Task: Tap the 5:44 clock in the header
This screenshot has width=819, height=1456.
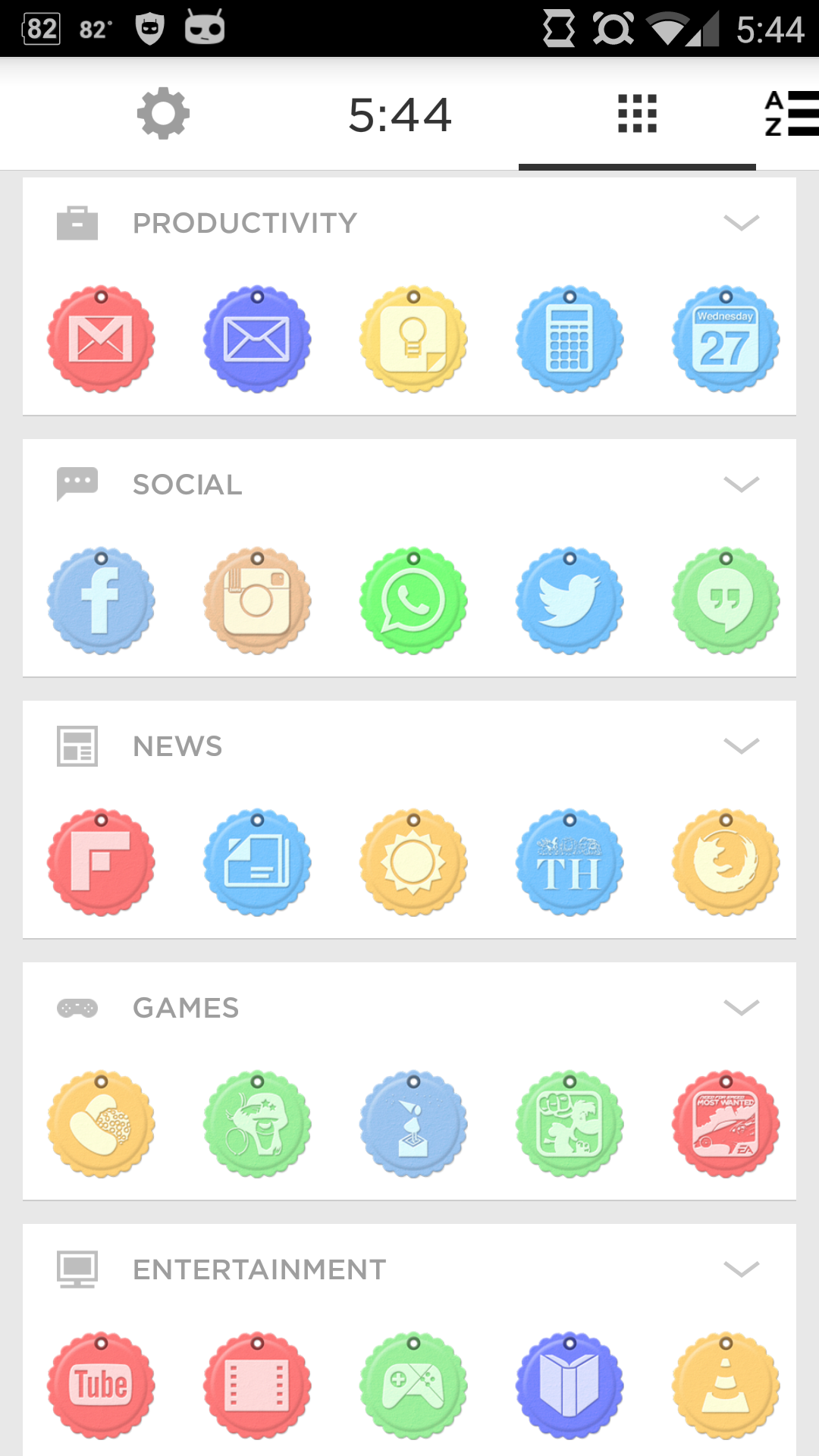Action: pos(400,114)
